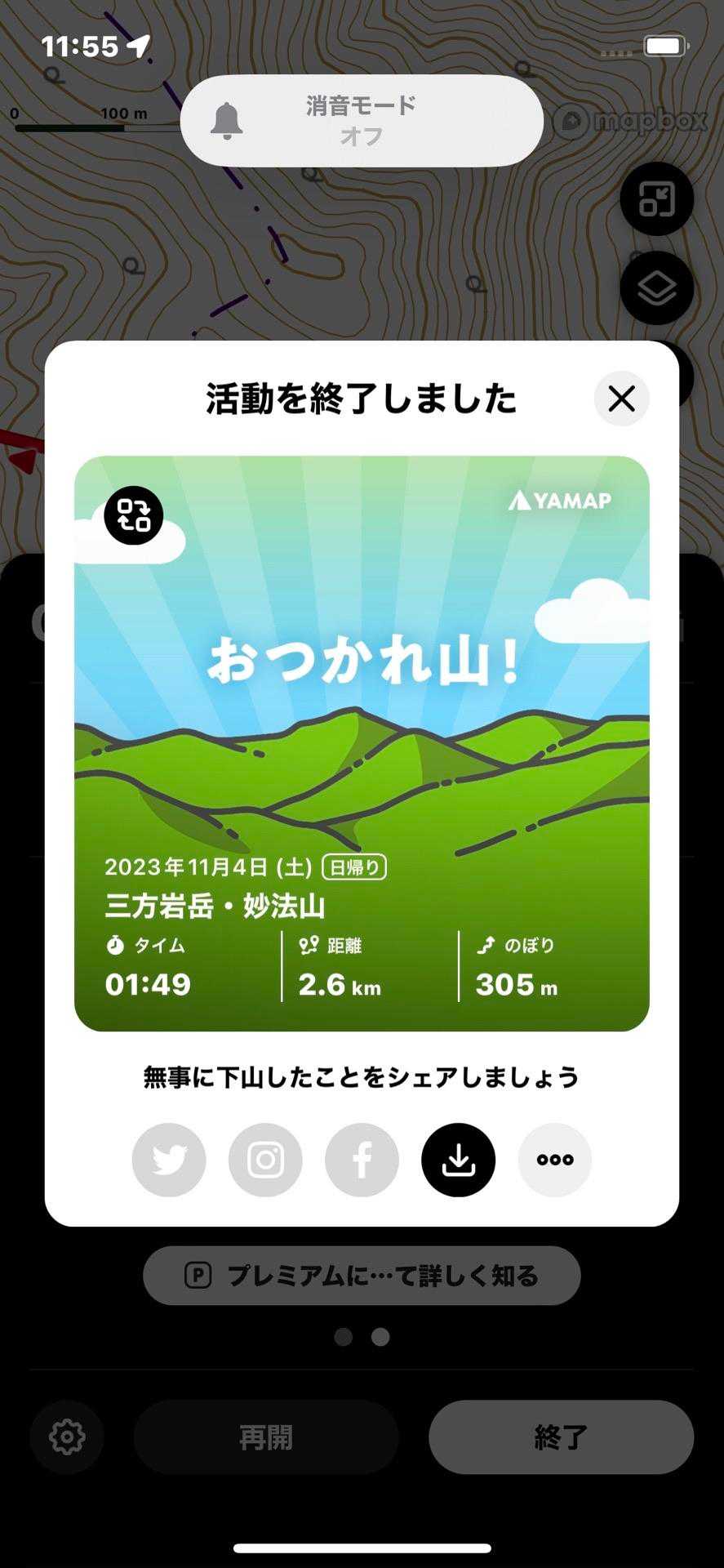The width and height of the screenshot is (724, 1568).
Task: Tap 終了 to finish the activity
Action: click(561, 1437)
